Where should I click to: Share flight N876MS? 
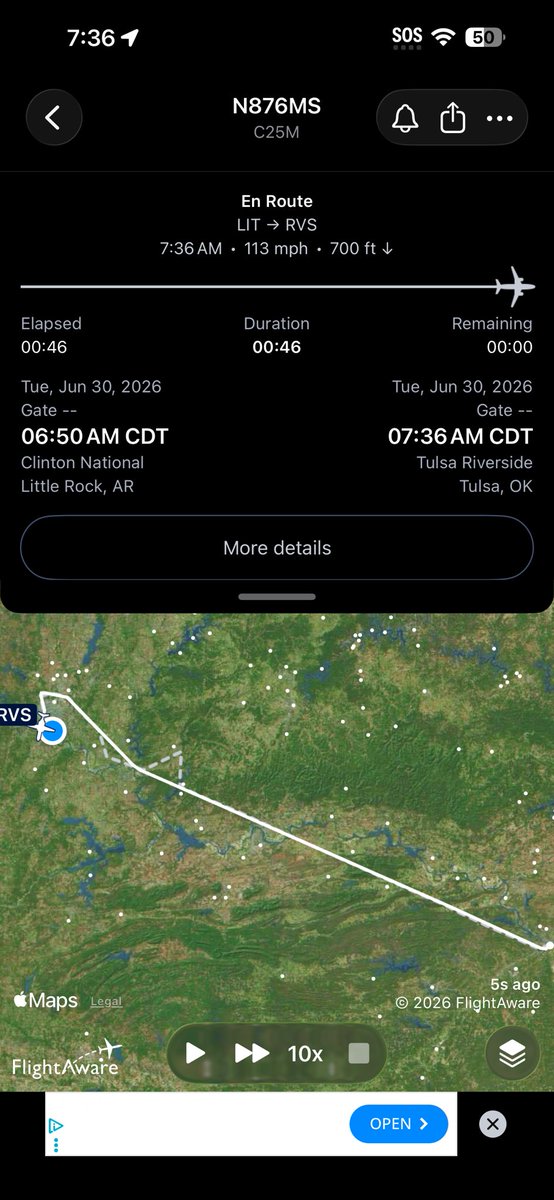coord(453,118)
